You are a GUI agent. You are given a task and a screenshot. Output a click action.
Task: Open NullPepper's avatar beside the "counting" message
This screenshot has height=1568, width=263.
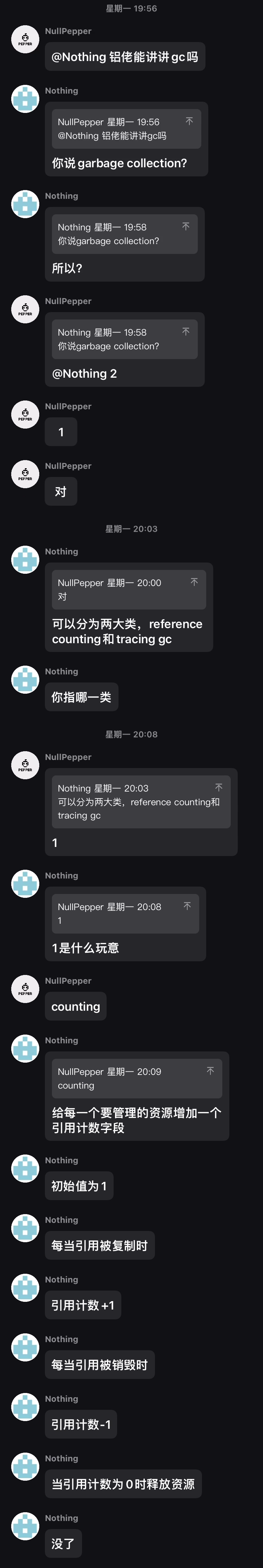[x=26, y=989]
